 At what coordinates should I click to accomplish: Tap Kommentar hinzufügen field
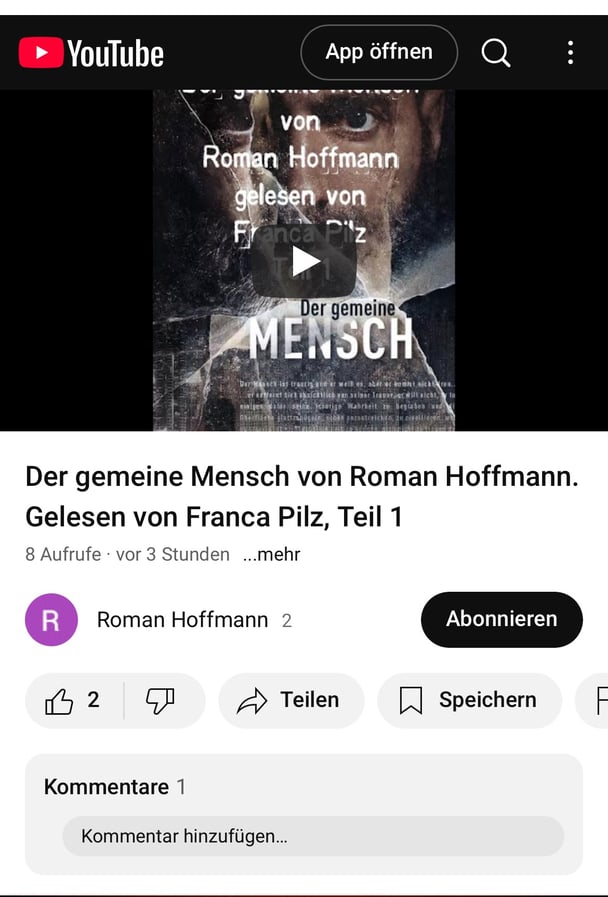click(312, 836)
